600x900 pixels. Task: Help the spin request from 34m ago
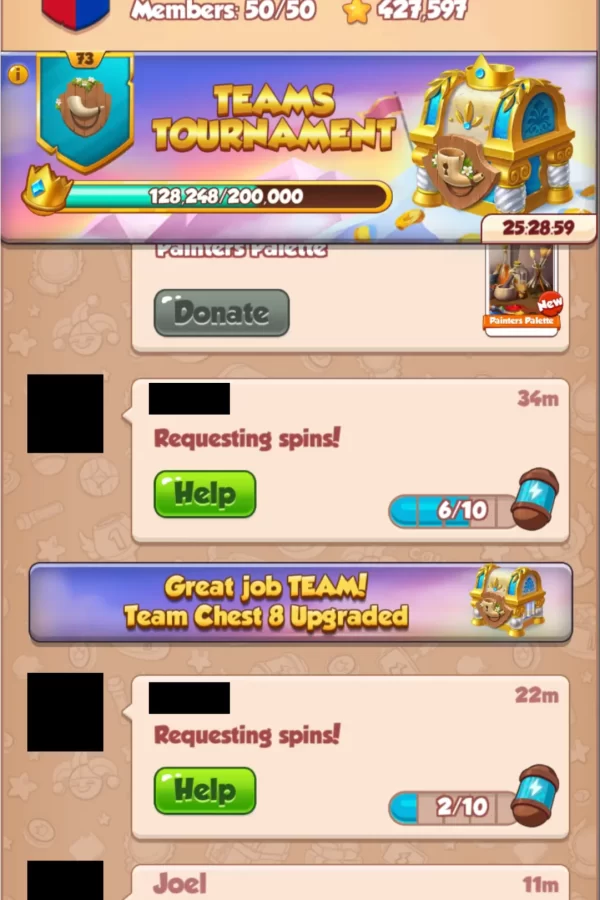pos(205,494)
